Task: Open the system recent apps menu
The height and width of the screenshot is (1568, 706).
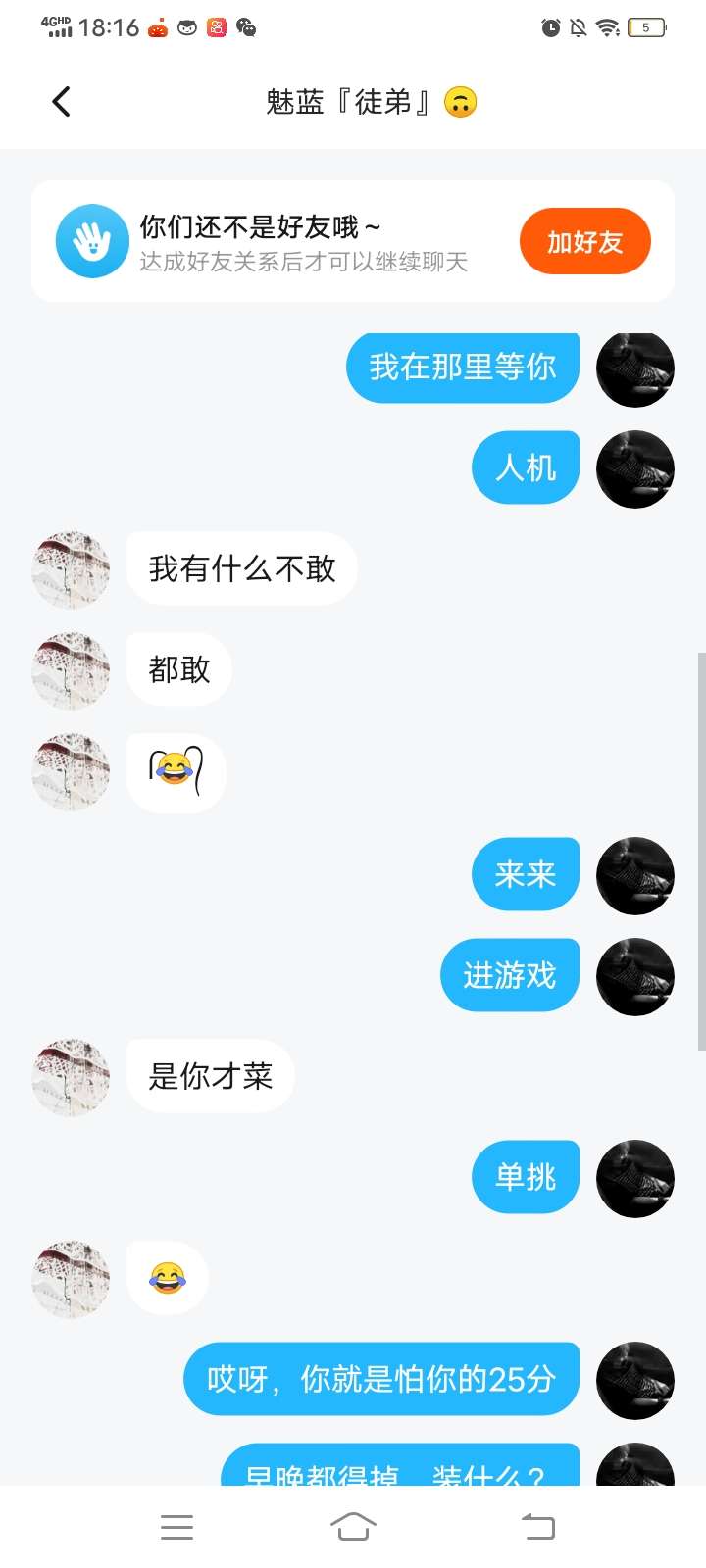Action: (x=176, y=1527)
